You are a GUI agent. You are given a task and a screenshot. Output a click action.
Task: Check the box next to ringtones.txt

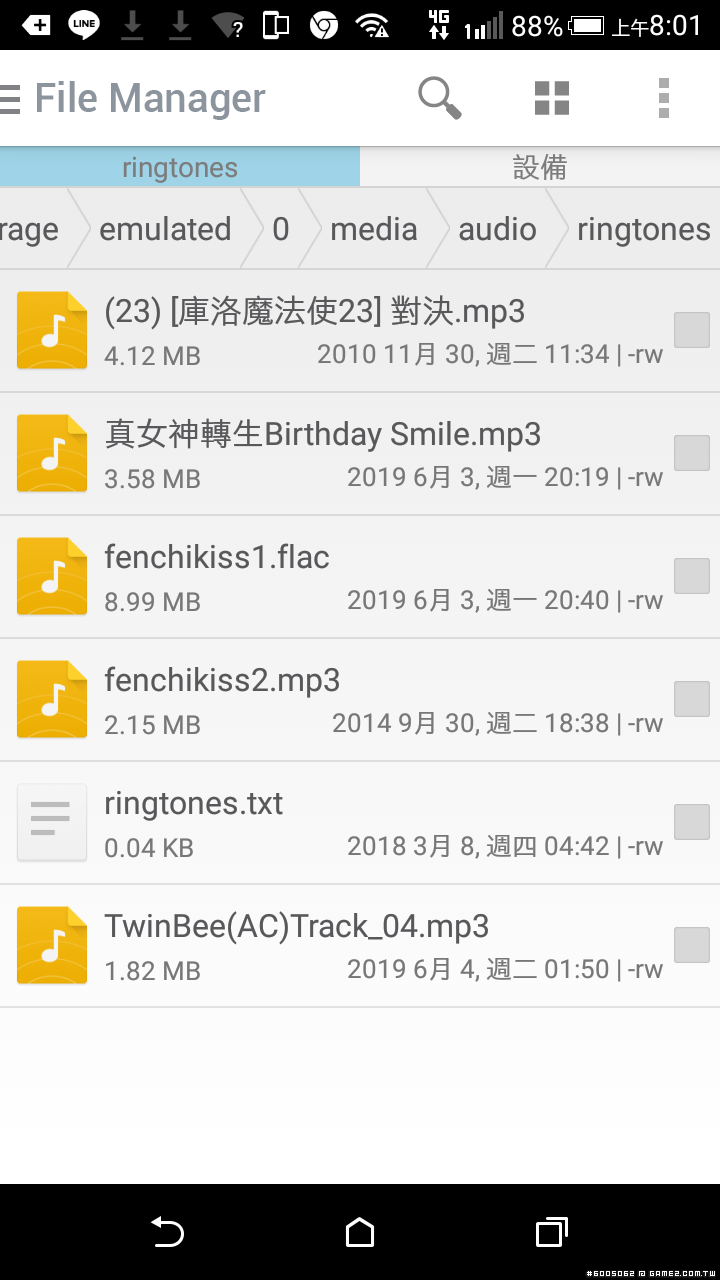(x=691, y=822)
